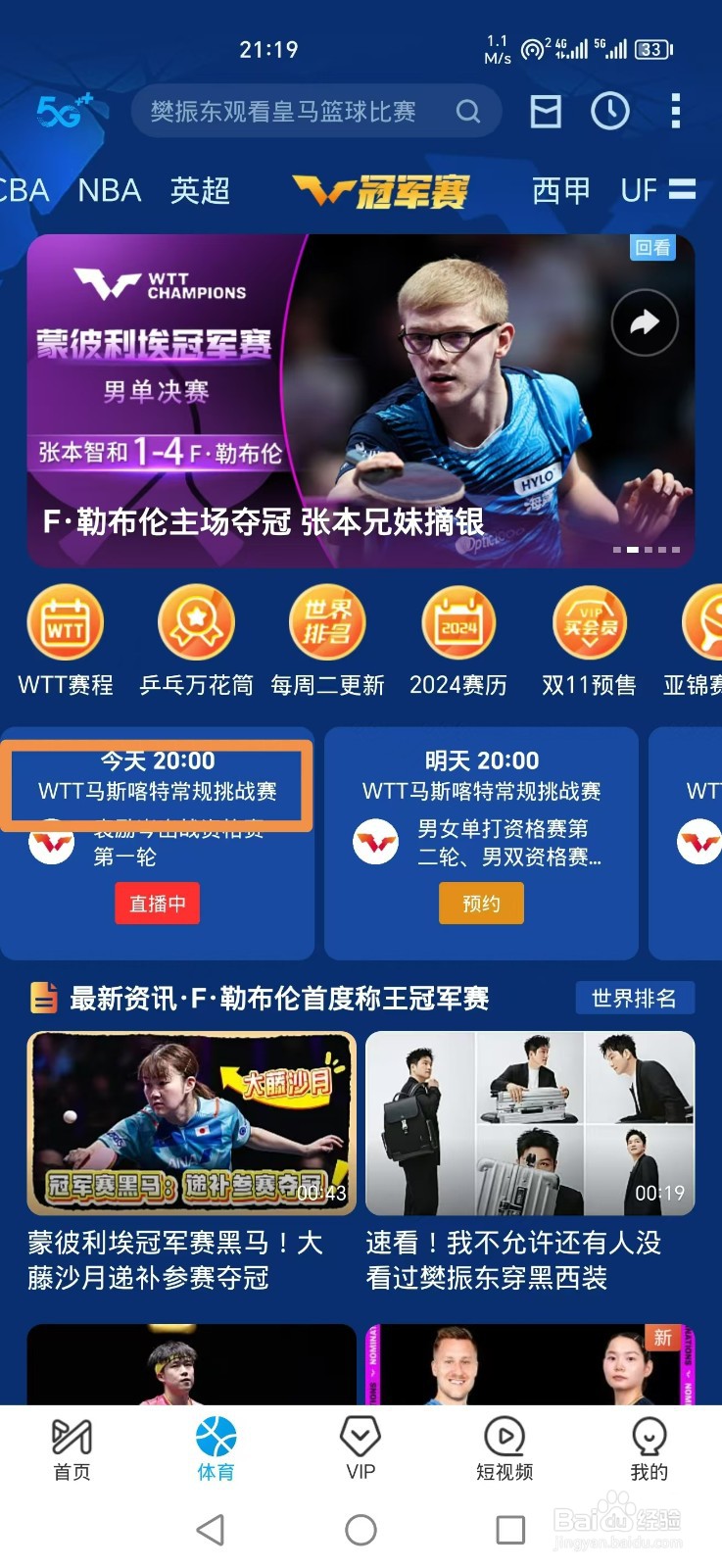Open the messages inbox icon
722x1568 pixels.
tap(546, 112)
